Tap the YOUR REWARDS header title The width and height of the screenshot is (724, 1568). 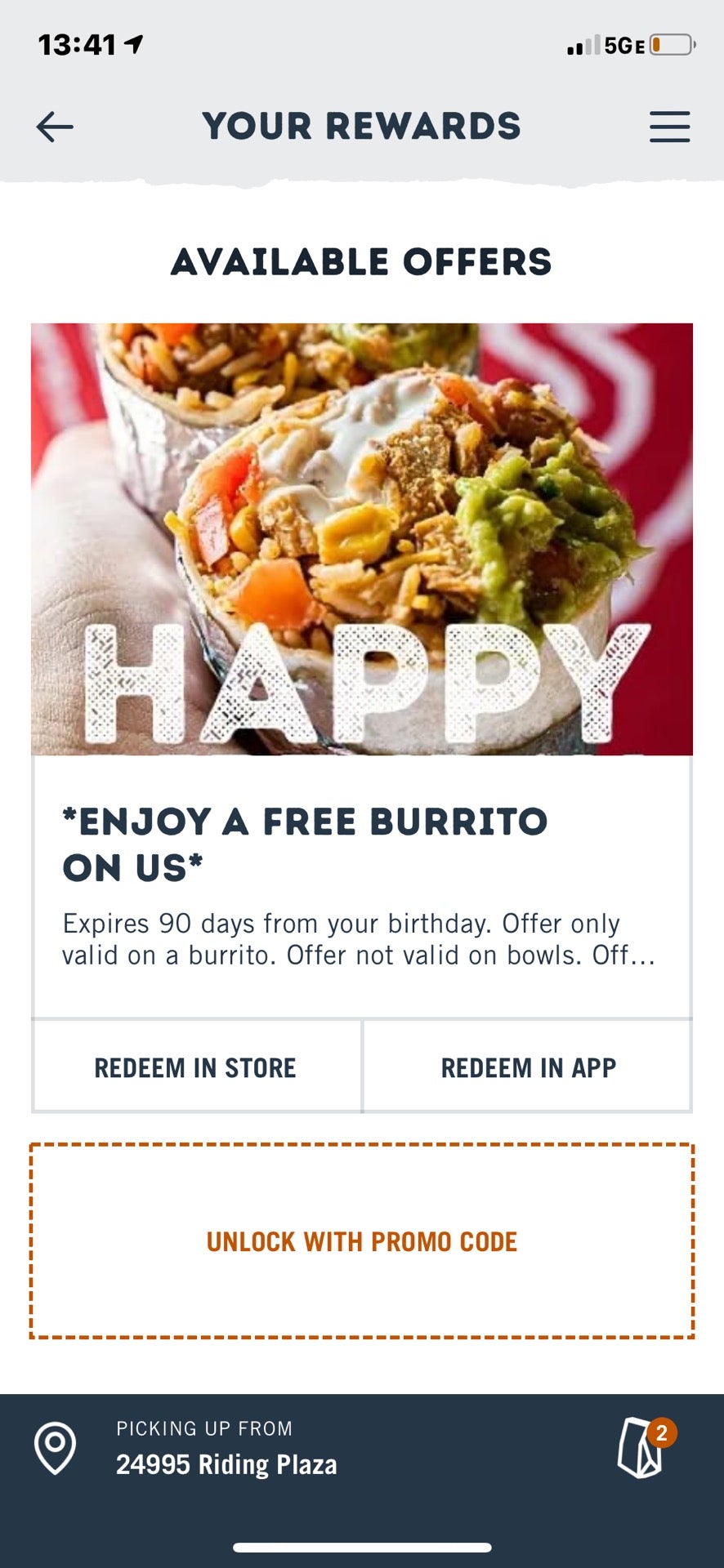click(x=362, y=126)
